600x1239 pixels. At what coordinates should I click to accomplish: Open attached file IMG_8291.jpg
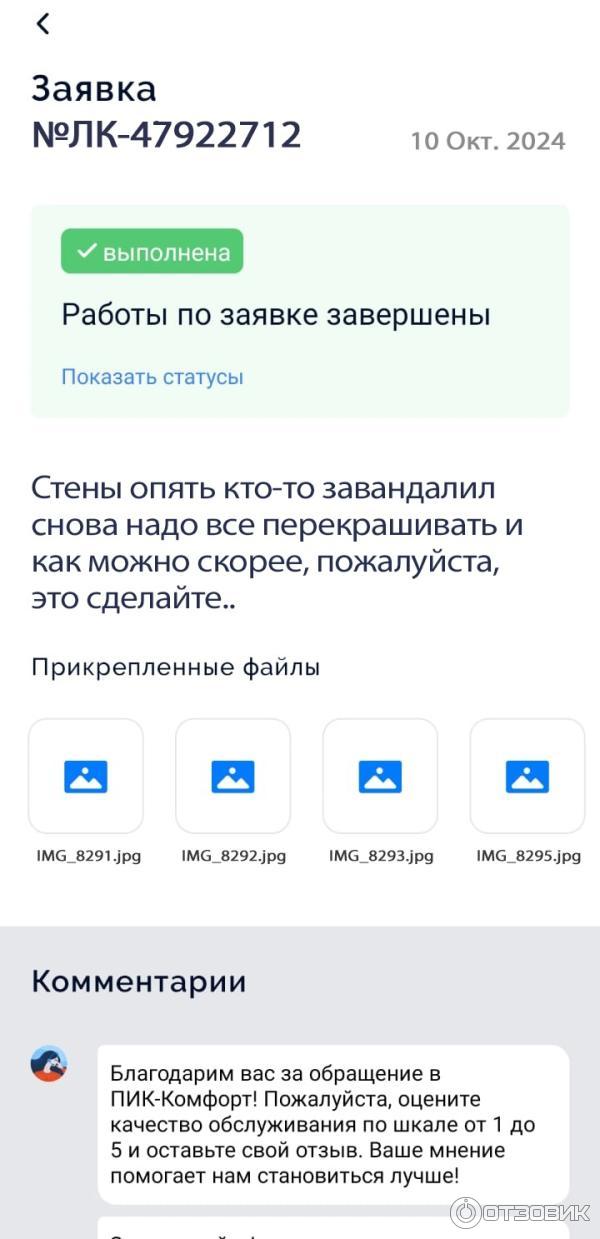(86, 776)
